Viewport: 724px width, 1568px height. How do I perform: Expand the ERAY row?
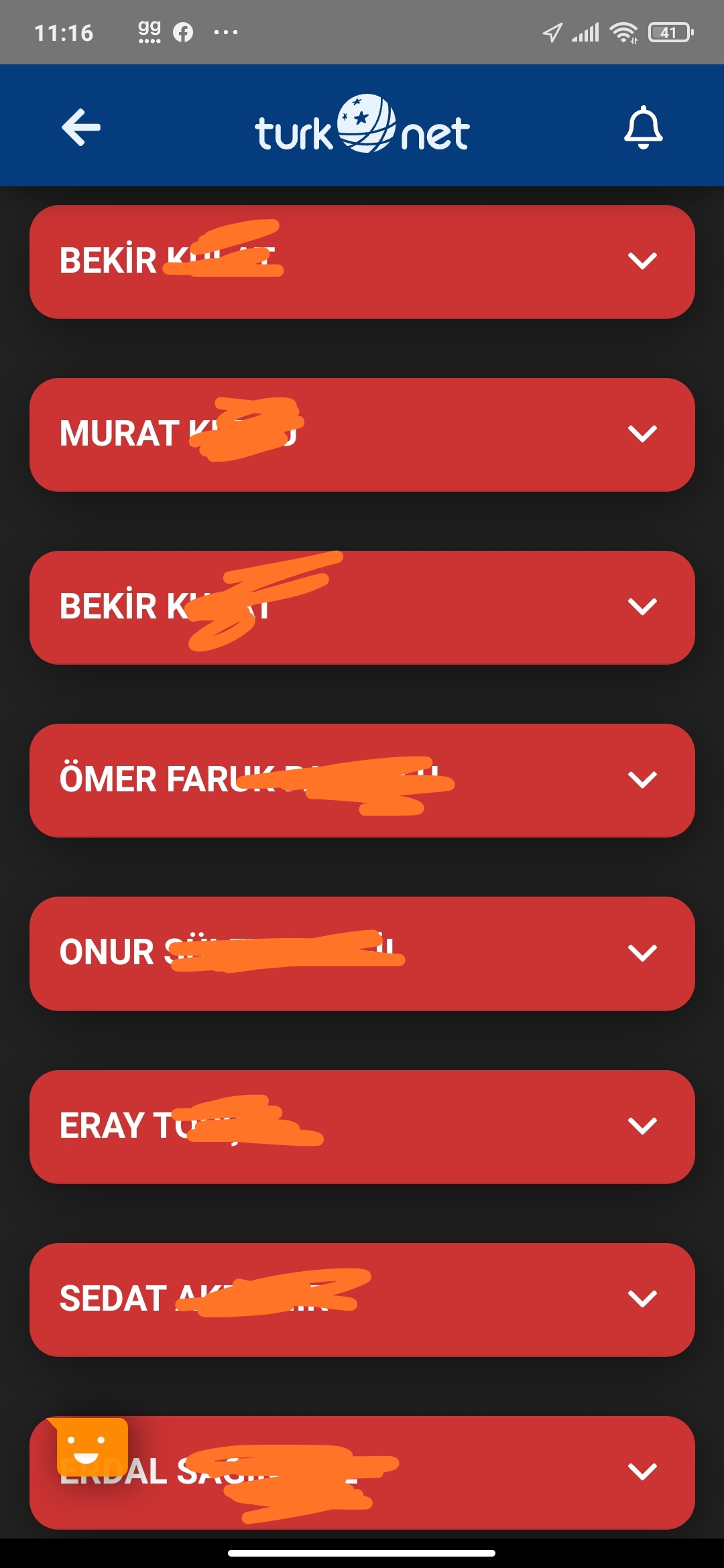(x=362, y=1126)
